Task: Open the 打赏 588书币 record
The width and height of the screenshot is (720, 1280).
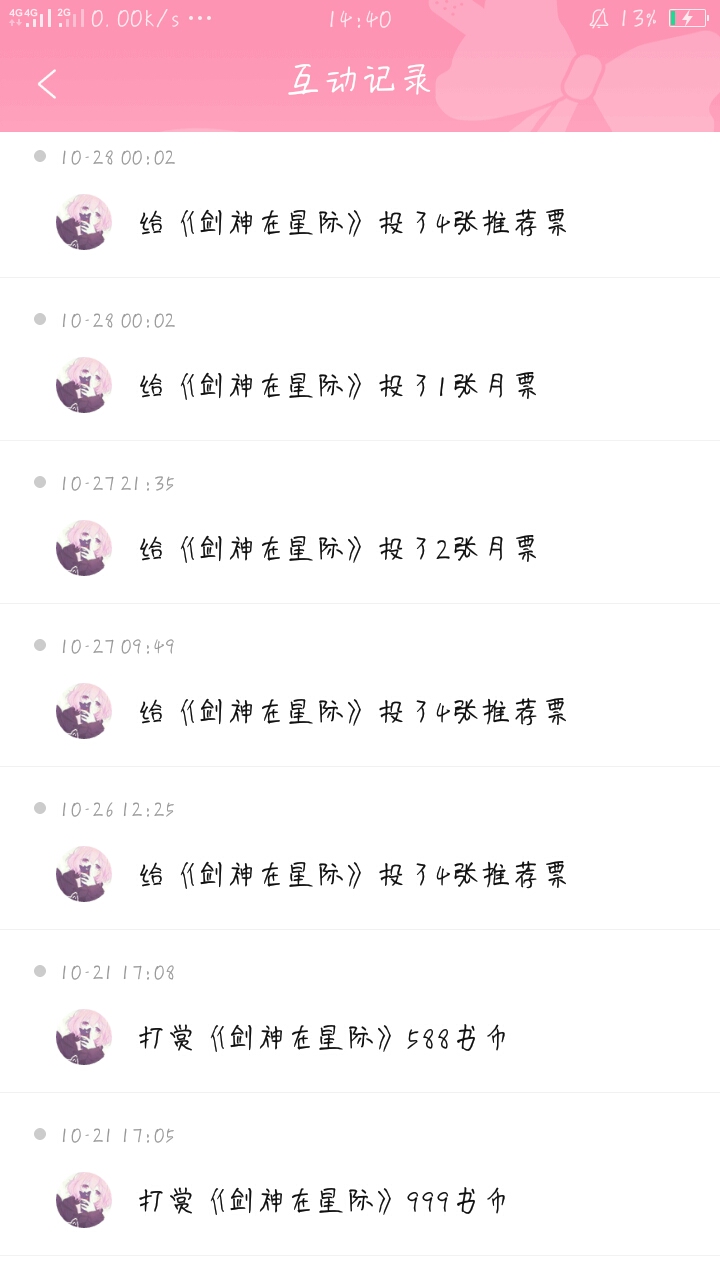Action: [x=323, y=1037]
